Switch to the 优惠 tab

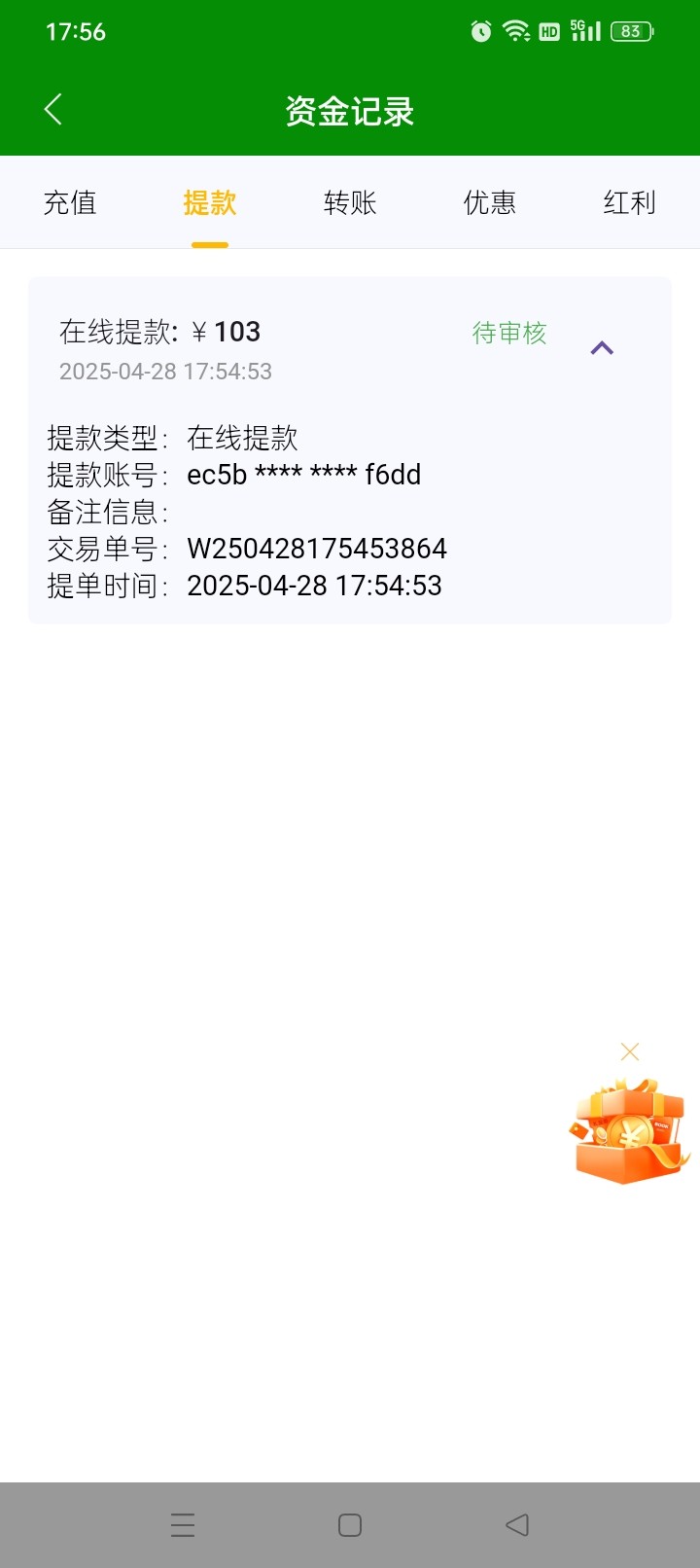[490, 202]
